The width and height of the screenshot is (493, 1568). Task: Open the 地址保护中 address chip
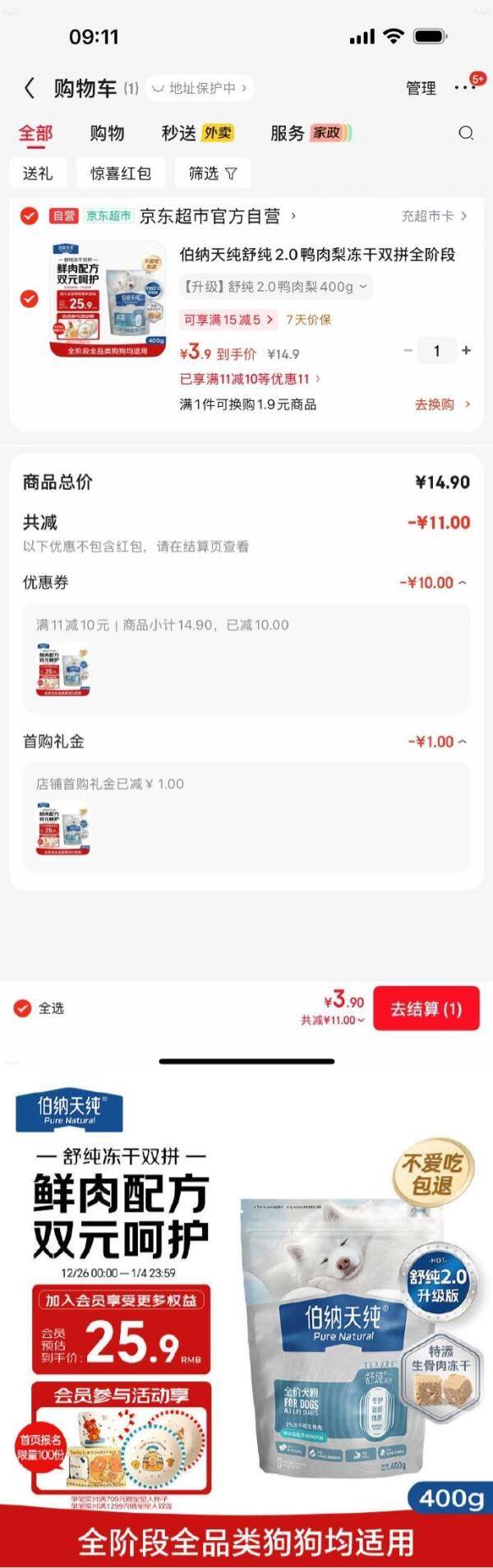pyautogui.click(x=199, y=88)
